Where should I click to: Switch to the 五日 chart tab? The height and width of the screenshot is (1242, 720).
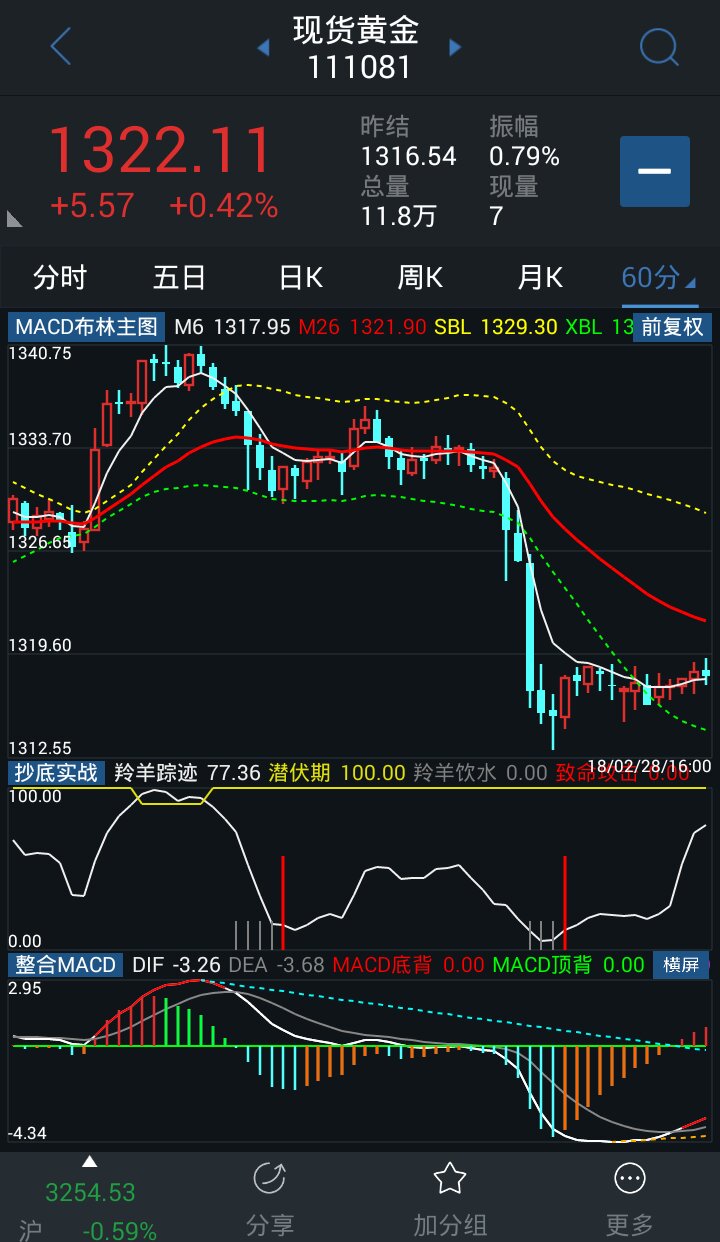180,277
